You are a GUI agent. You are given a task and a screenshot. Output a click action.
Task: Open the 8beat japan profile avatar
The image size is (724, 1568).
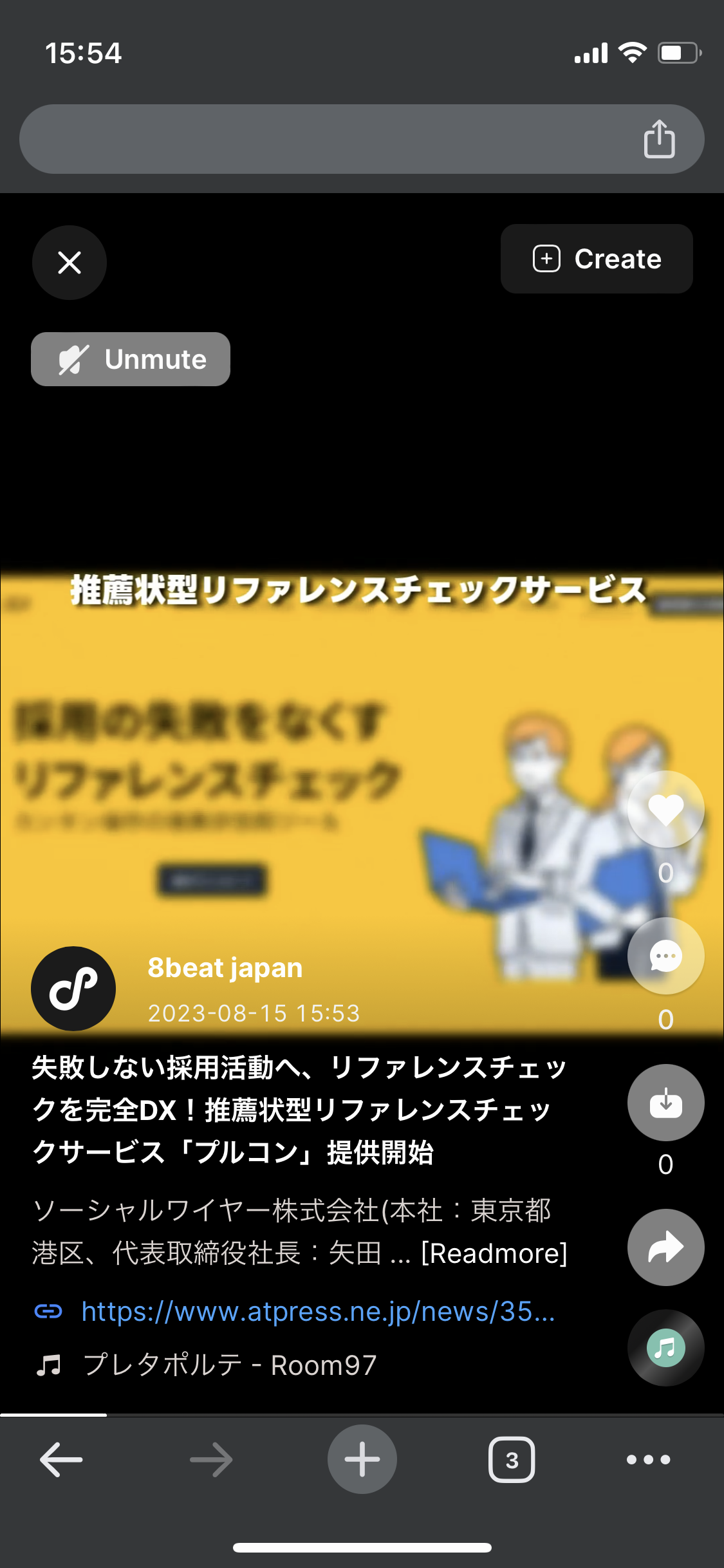click(73, 989)
